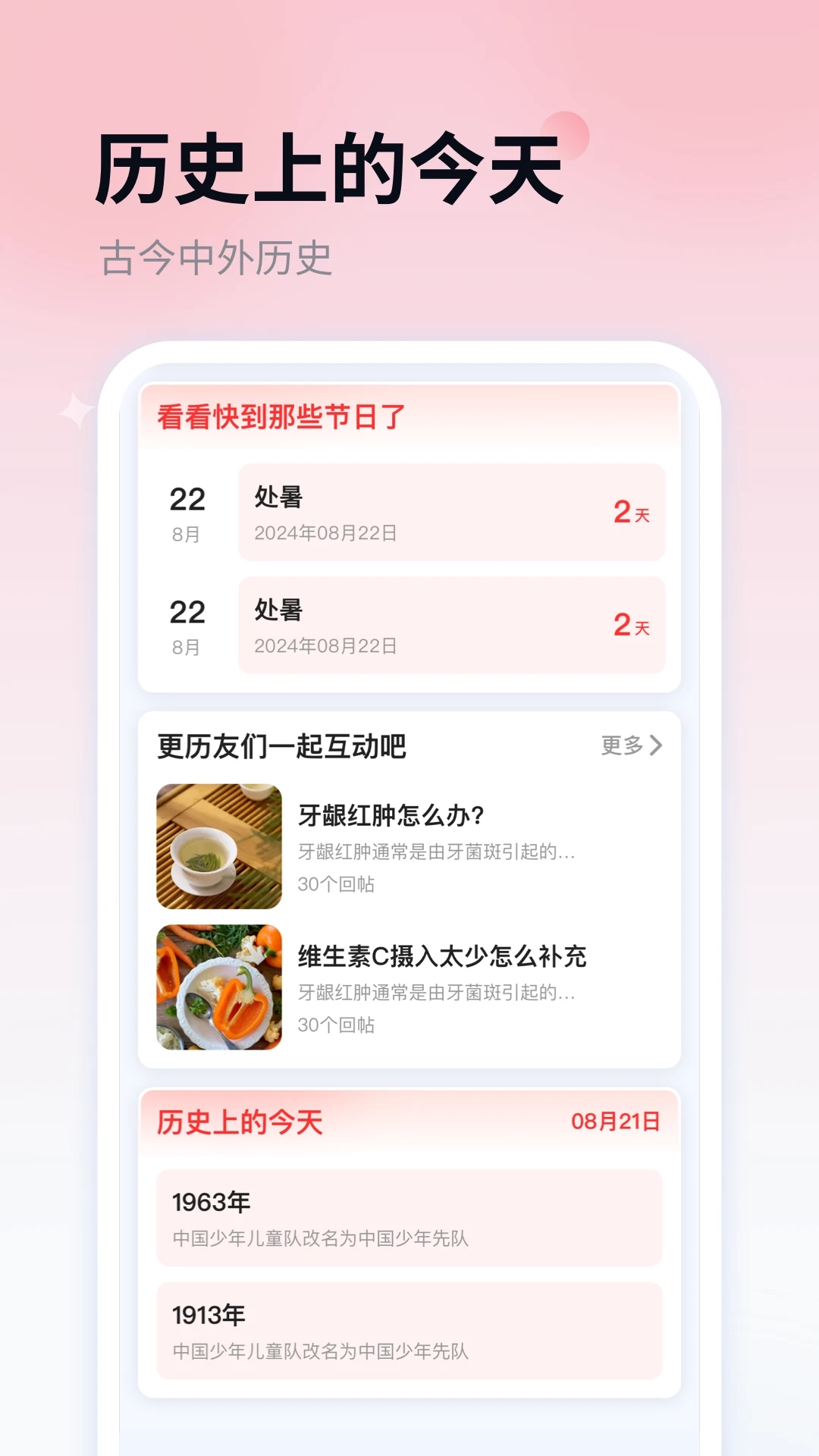Open the peppers and carrots post thumbnail

(x=219, y=987)
